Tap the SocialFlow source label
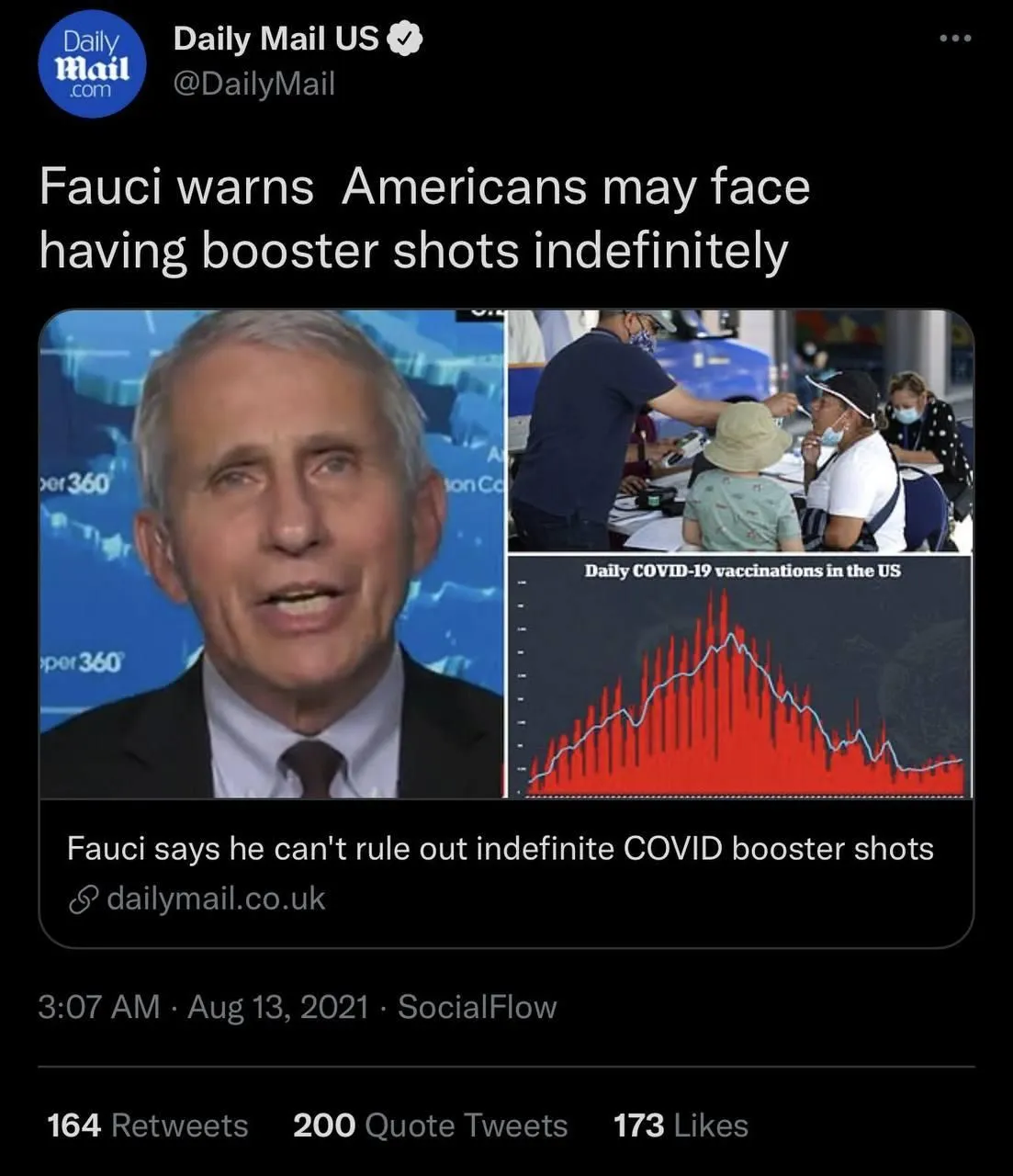The image size is (1013, 1176). pyautogui.click(x=477, y=1007)
